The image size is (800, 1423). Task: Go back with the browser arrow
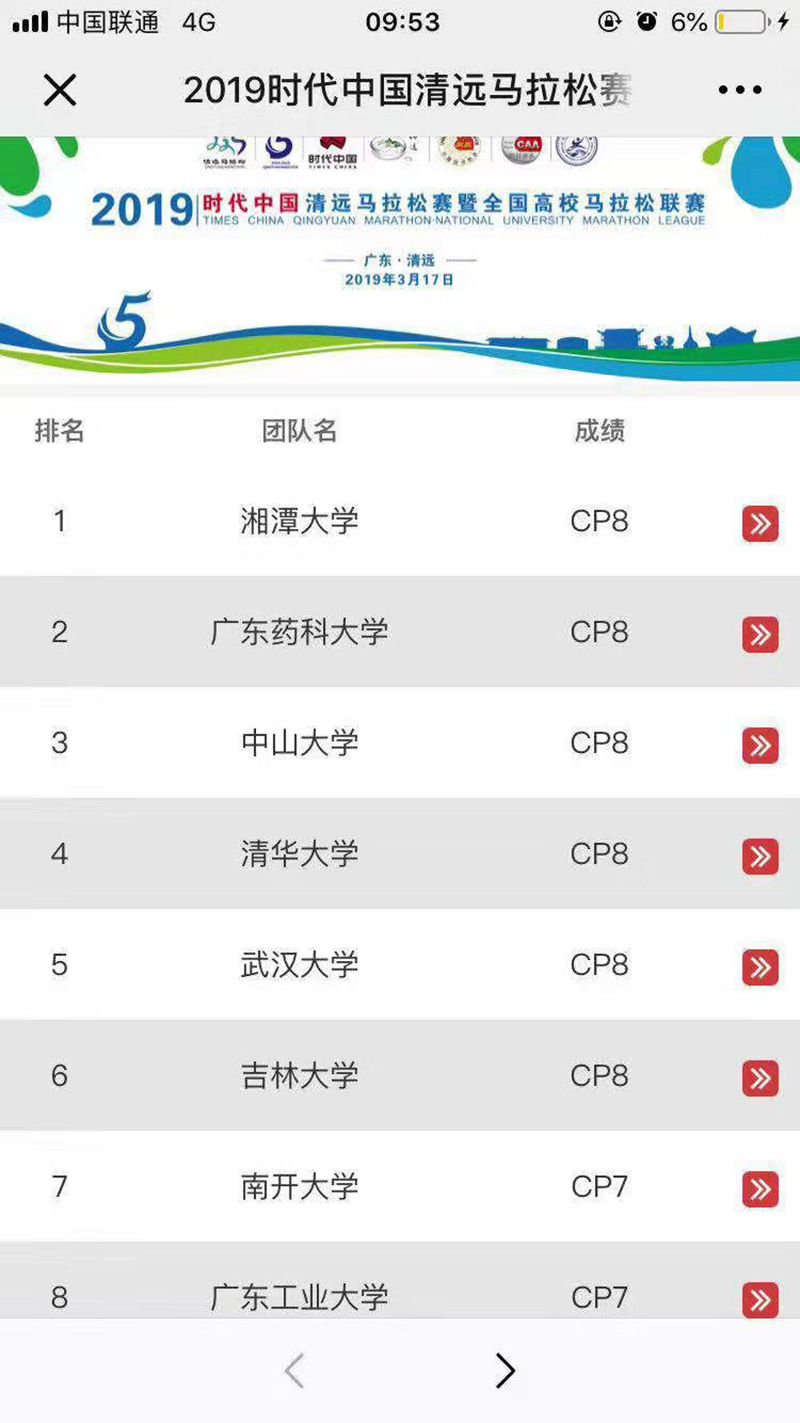coord(294,1371)
